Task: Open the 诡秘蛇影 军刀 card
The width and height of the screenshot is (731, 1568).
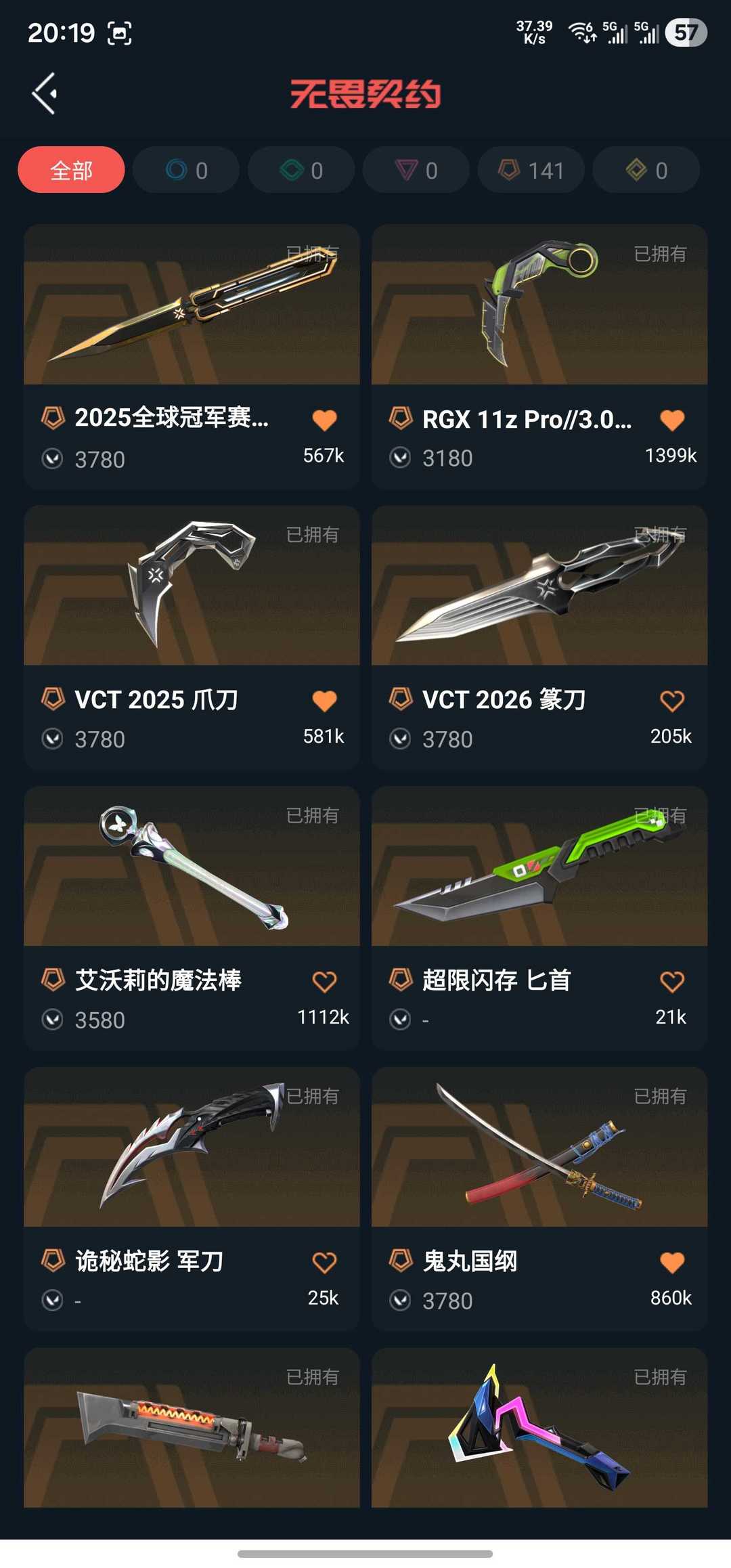Action: coord(192,1148)
